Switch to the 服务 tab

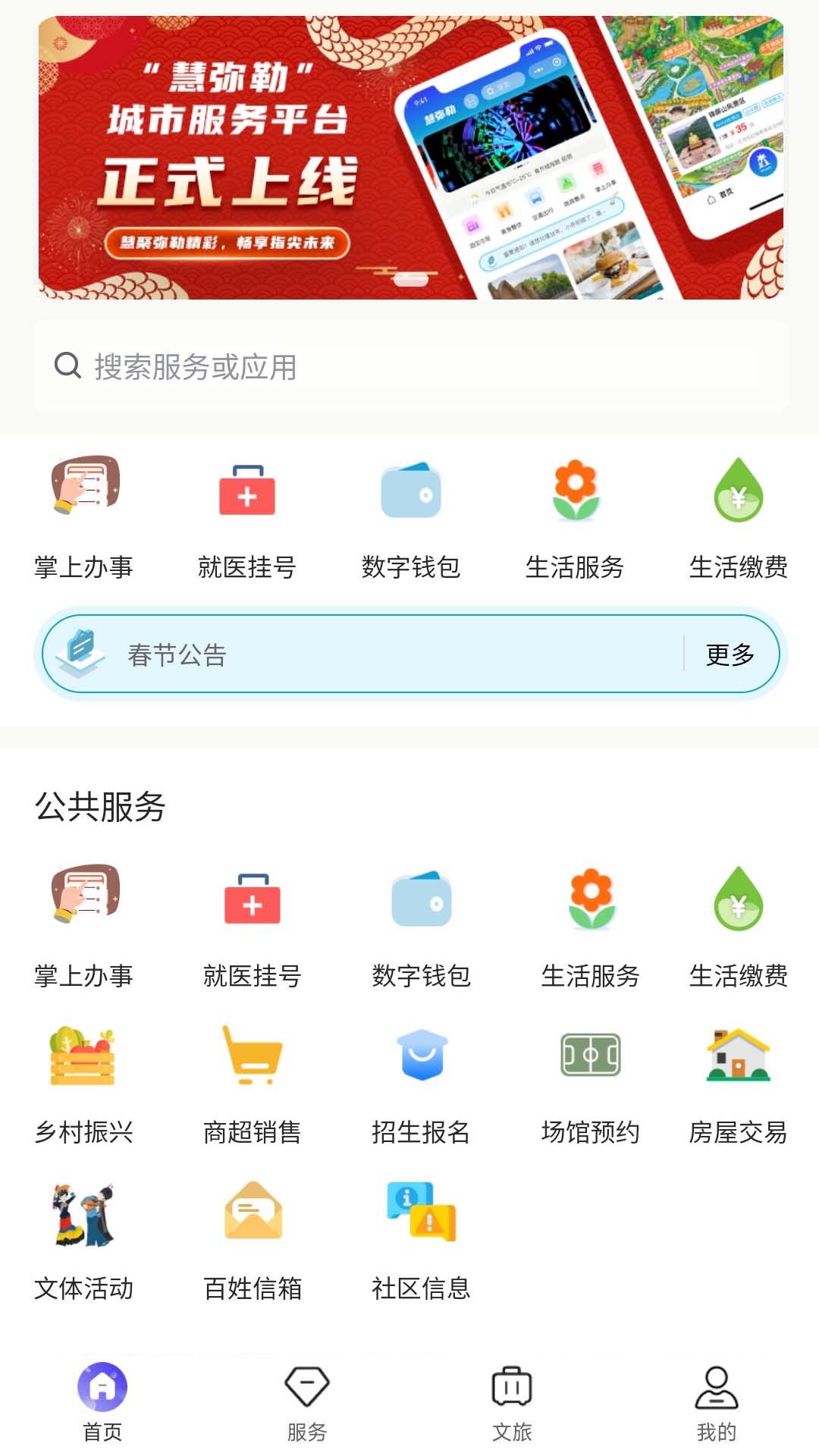[x=307, y=1404]
